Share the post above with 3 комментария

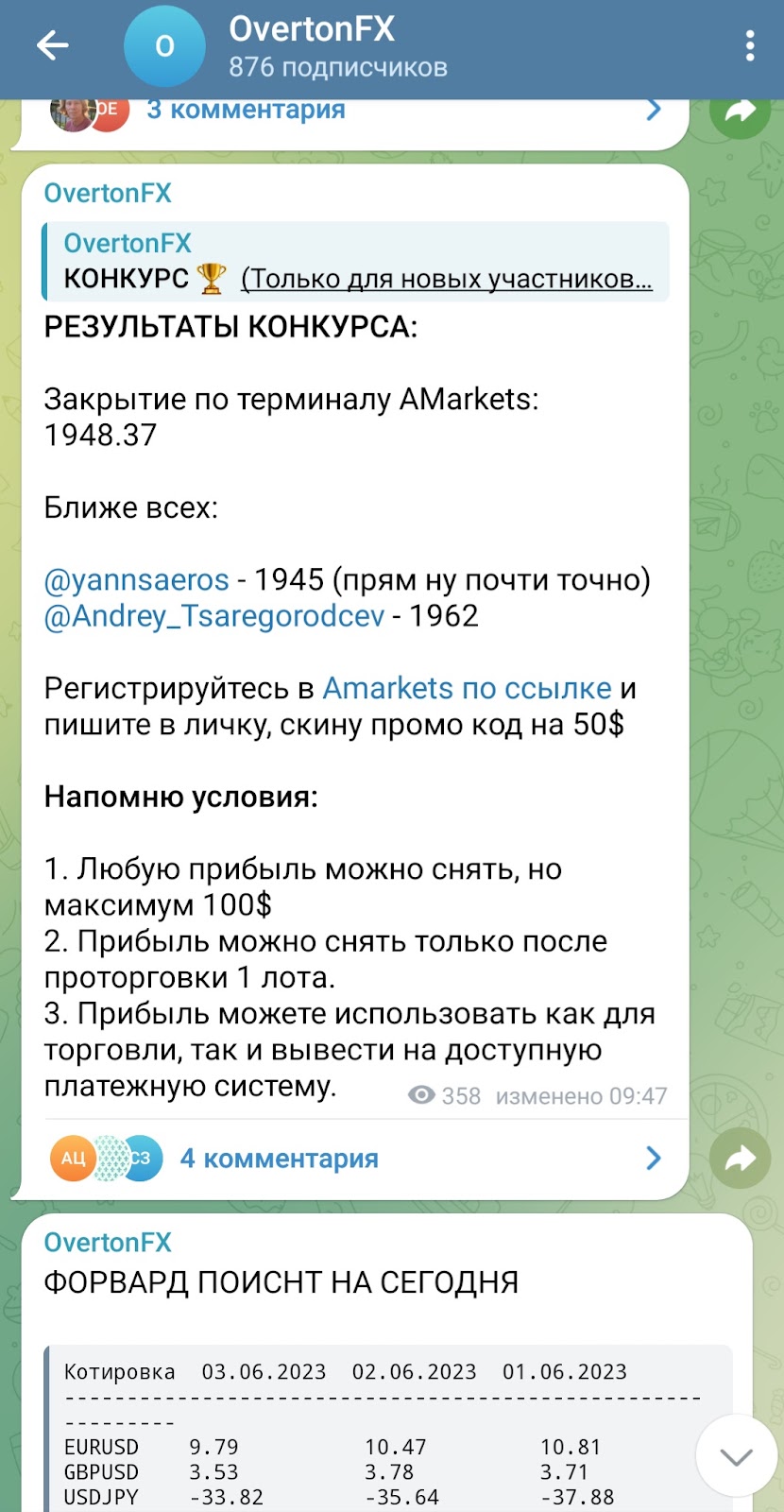(x=740, y=112)
